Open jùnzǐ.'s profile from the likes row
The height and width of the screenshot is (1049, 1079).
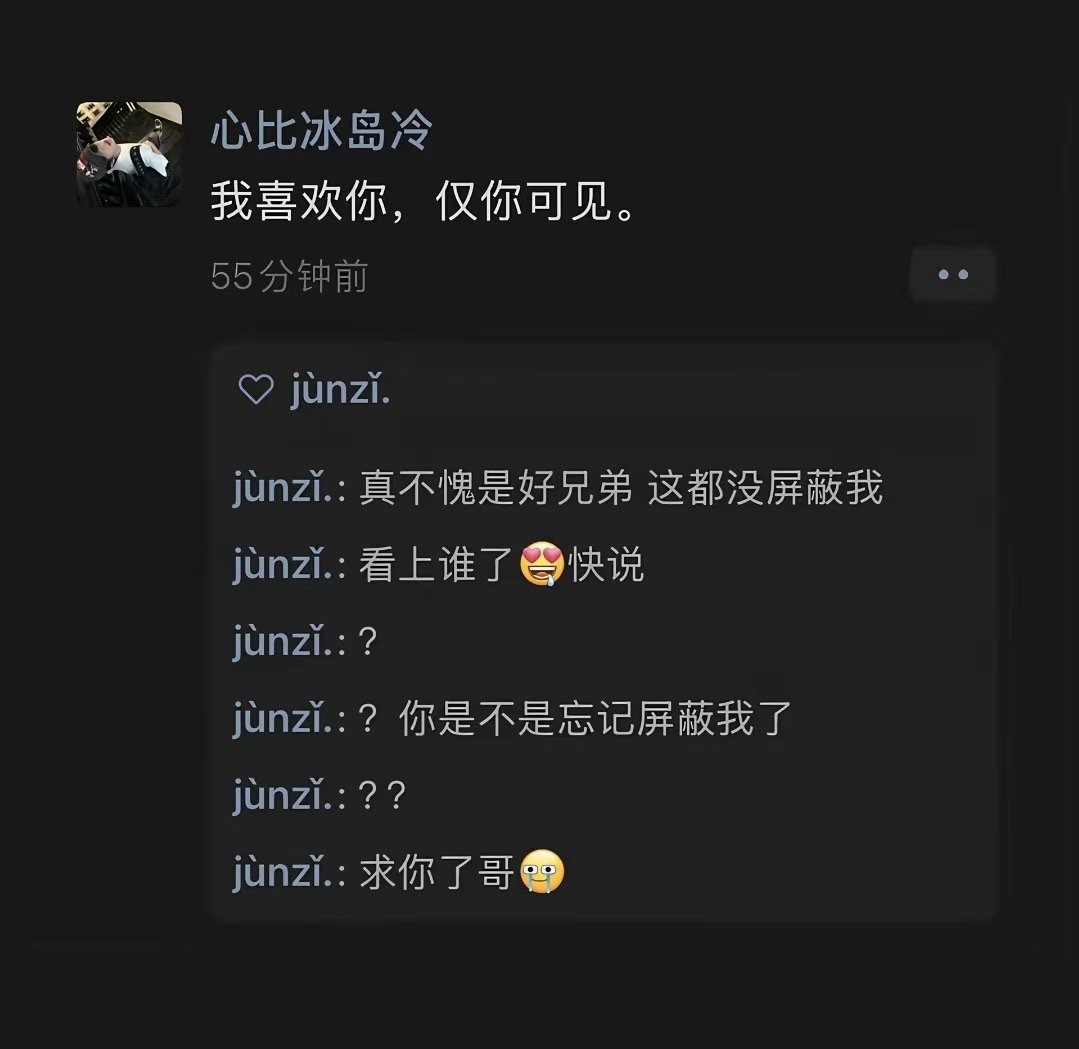click(340, 391)
